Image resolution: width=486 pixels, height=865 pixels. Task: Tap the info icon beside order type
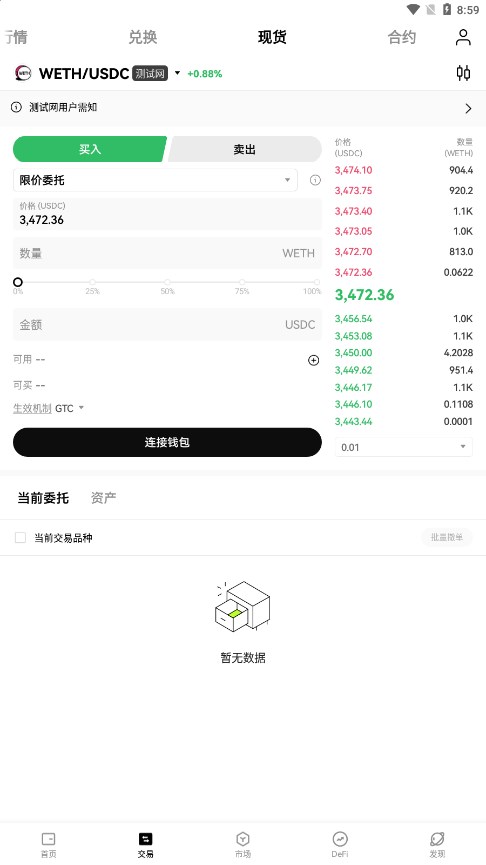click(315, 180)
